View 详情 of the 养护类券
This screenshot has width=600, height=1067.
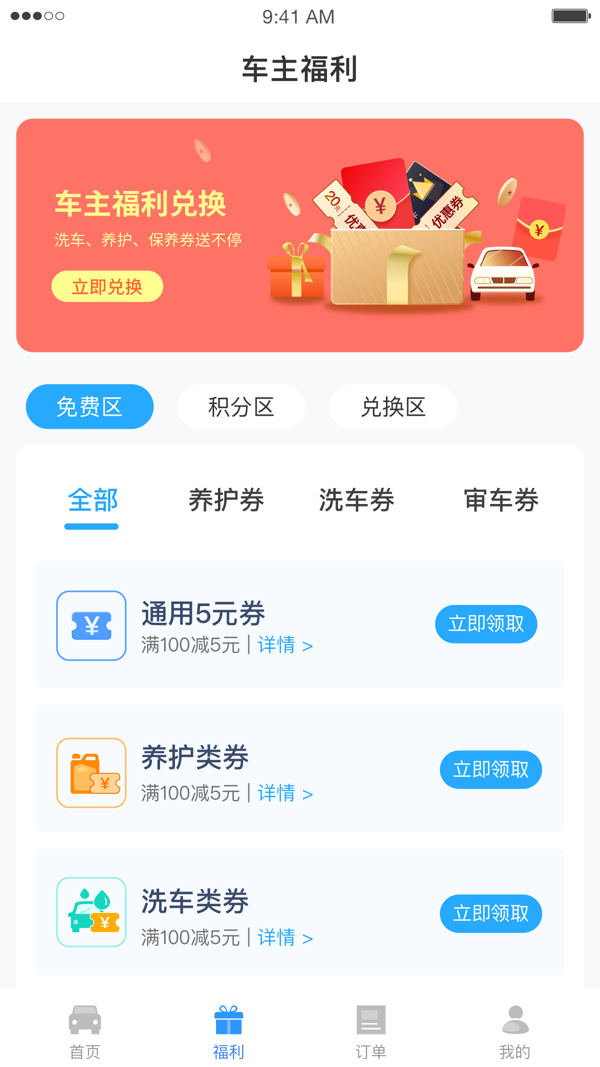pos(285,794)
